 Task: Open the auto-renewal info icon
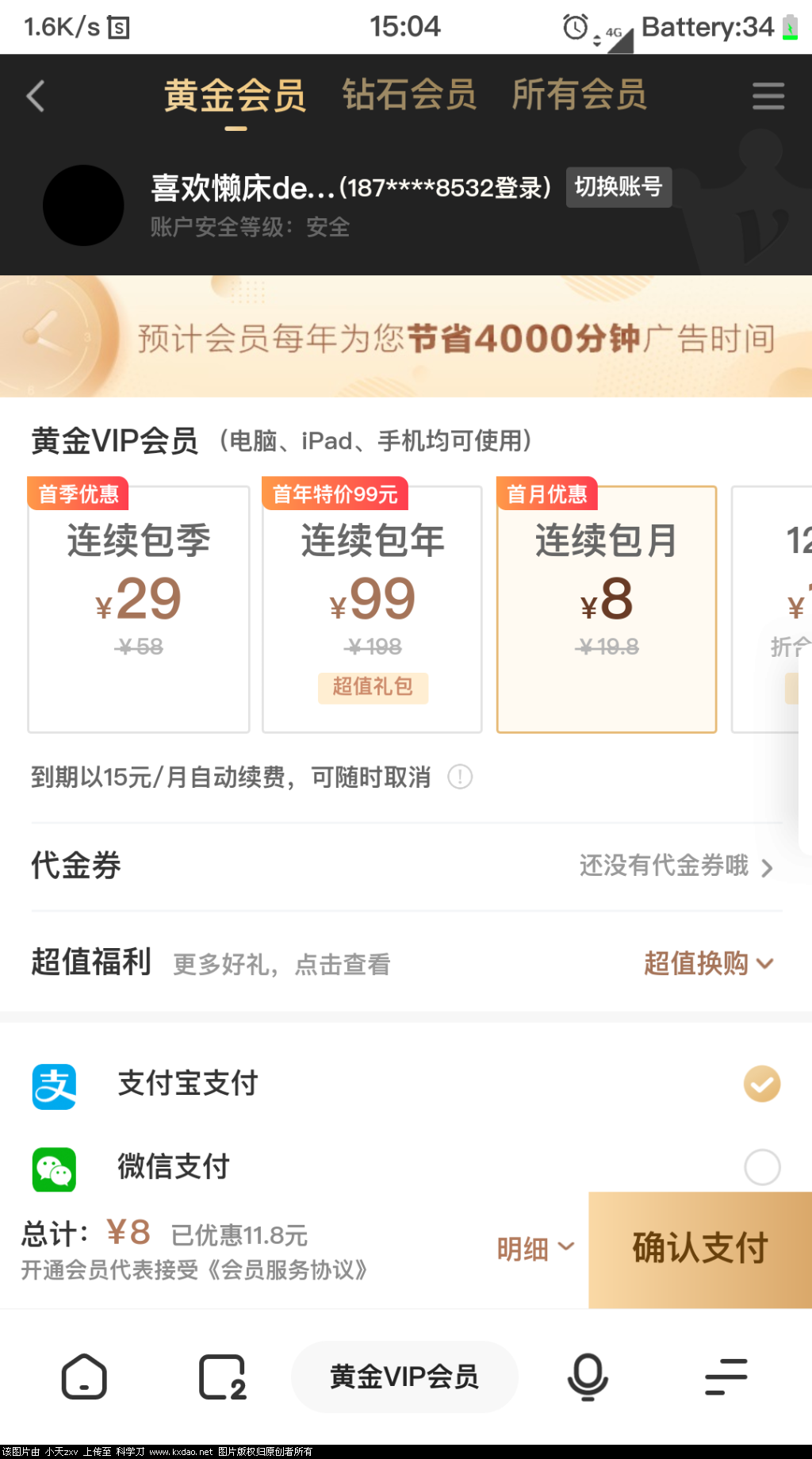[x=460, y=777]
